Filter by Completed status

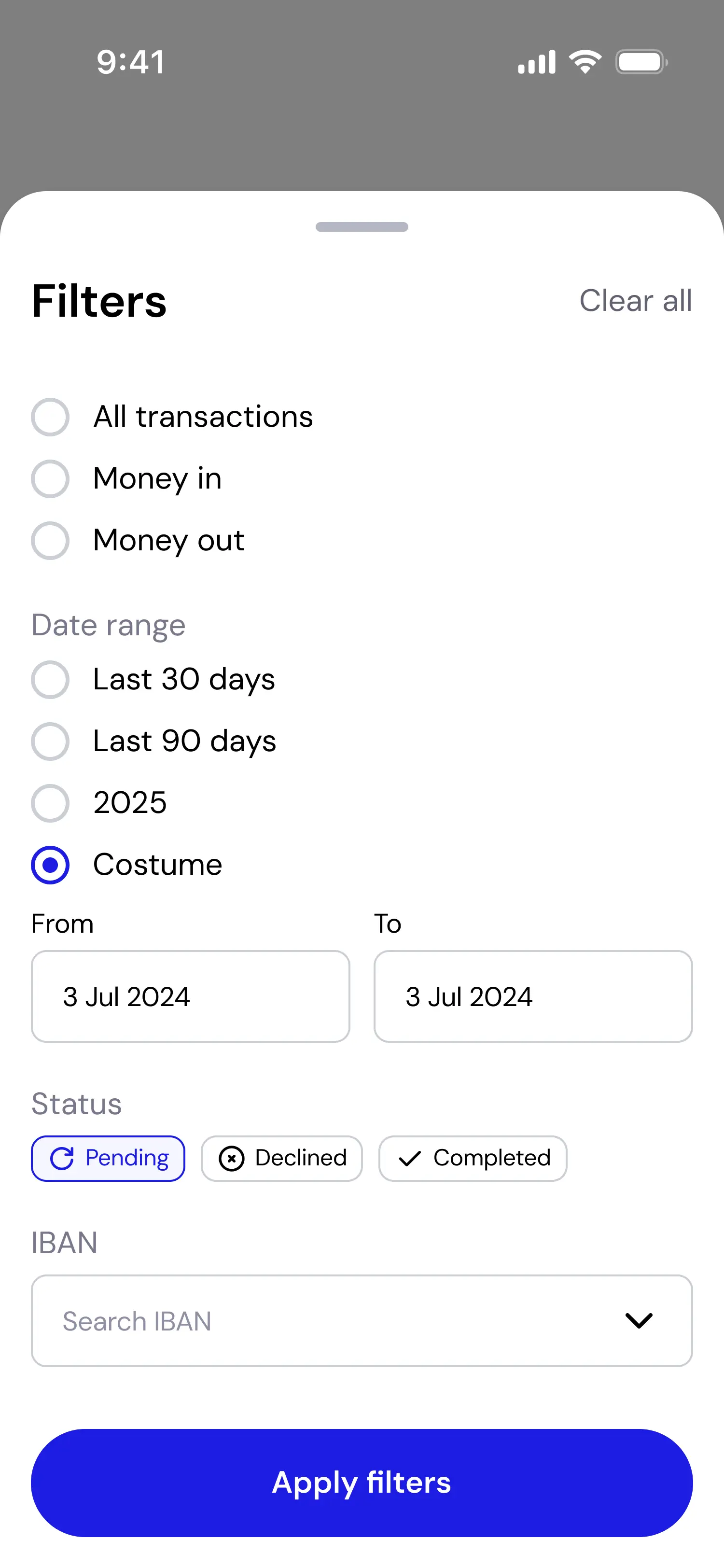coord(473,1158)
